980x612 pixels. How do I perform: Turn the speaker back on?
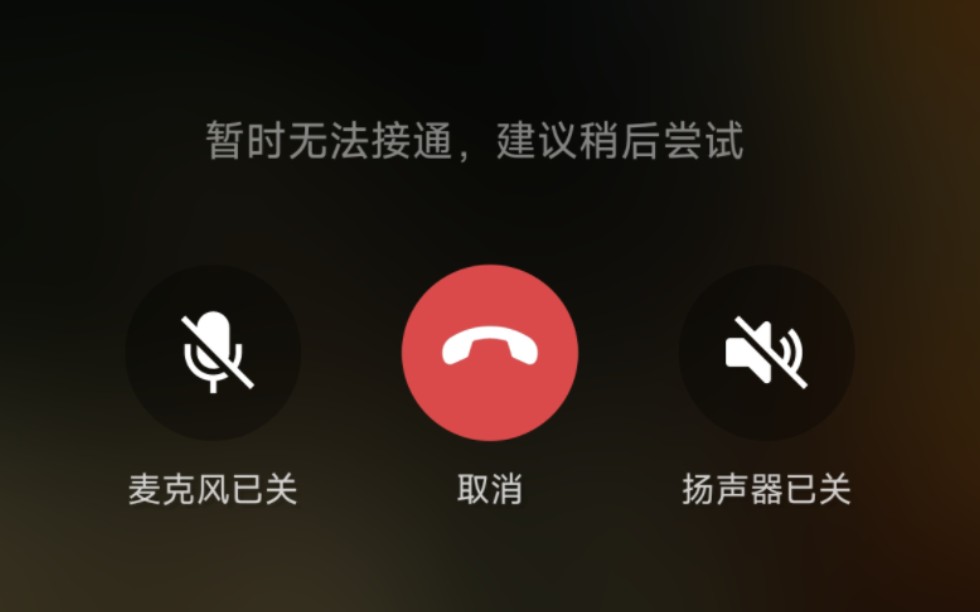(766, 352)
